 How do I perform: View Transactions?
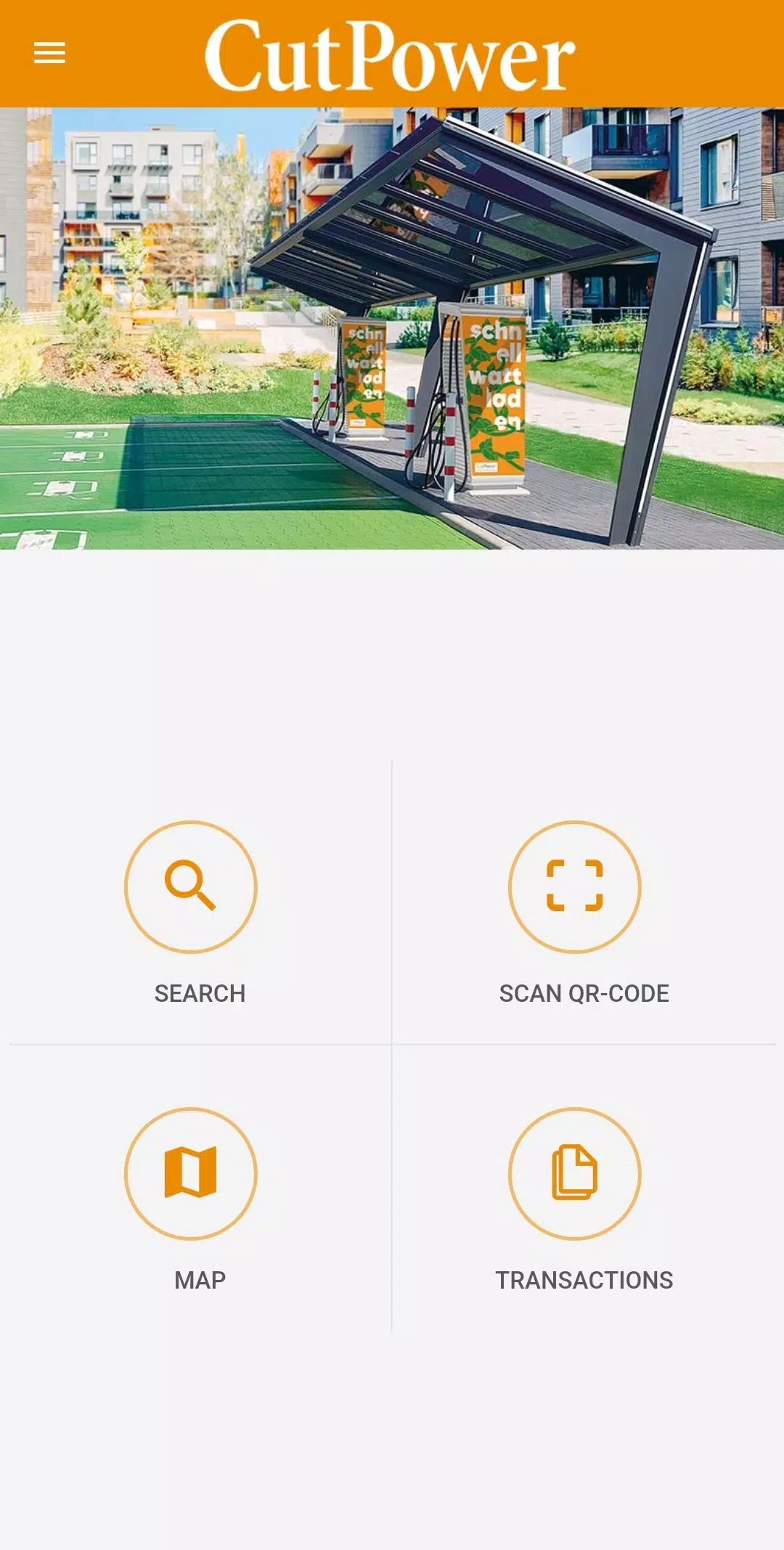coord(574,1172)
